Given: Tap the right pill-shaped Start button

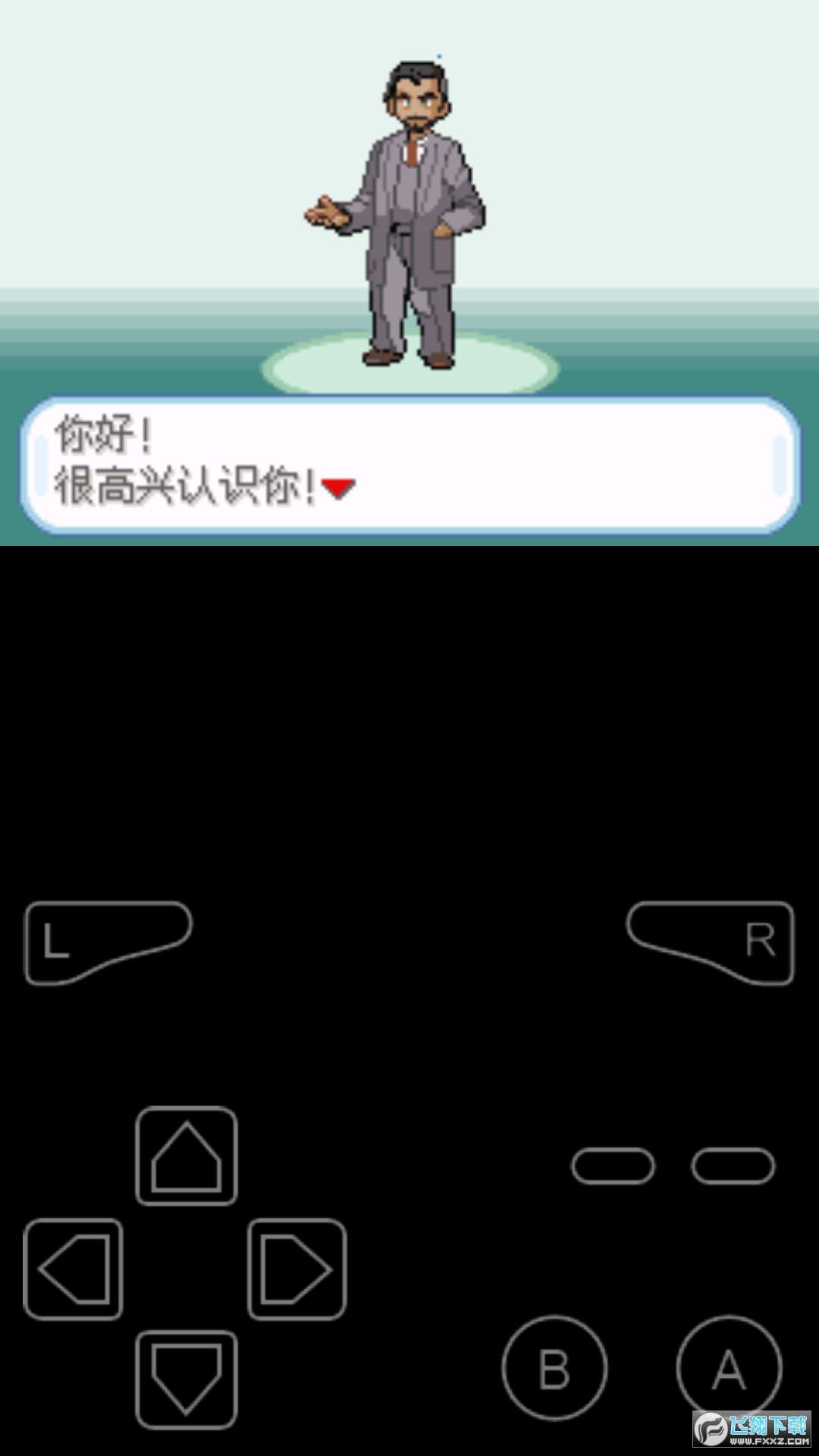Looking at the screenshot, I should pos(733,1166).
